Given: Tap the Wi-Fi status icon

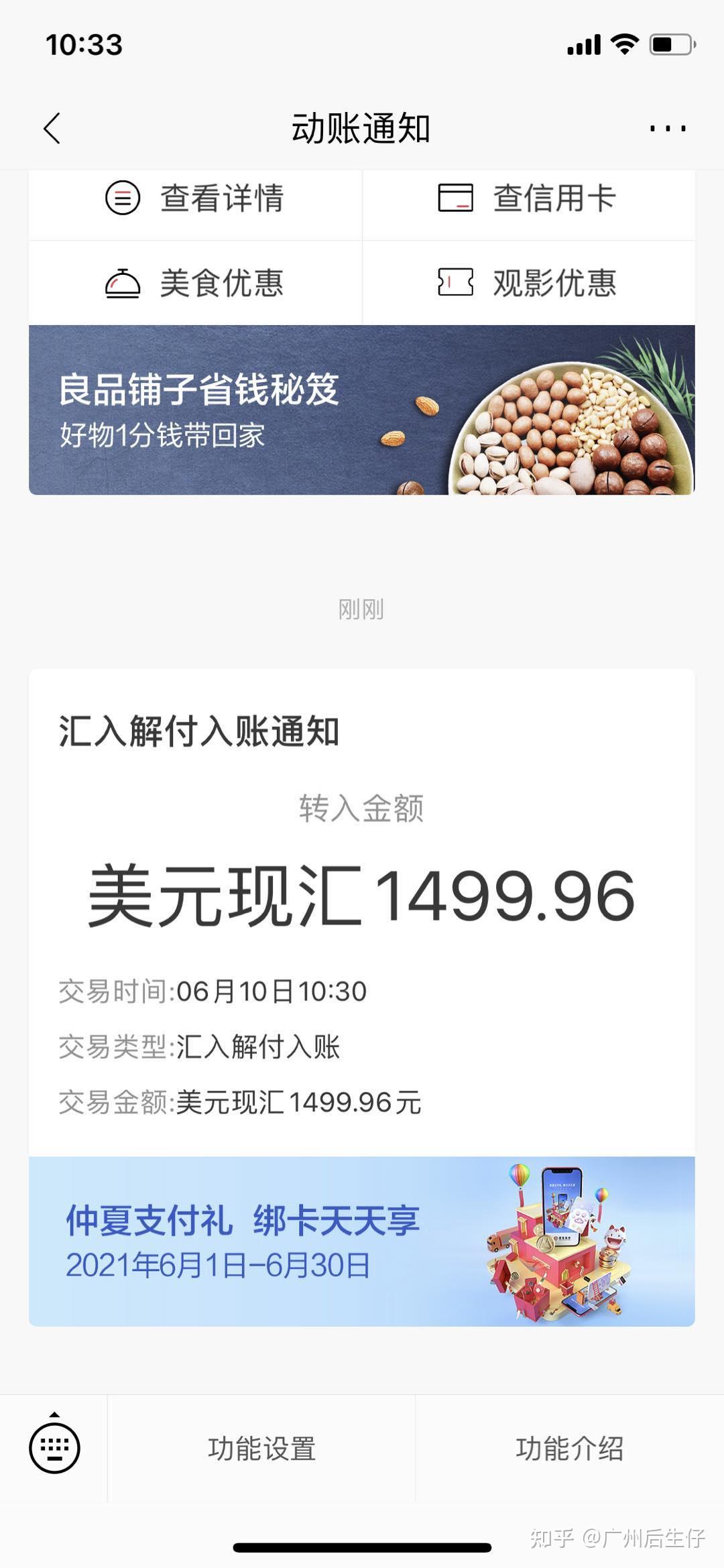Looking at the screenshot, I should point(625,46).
